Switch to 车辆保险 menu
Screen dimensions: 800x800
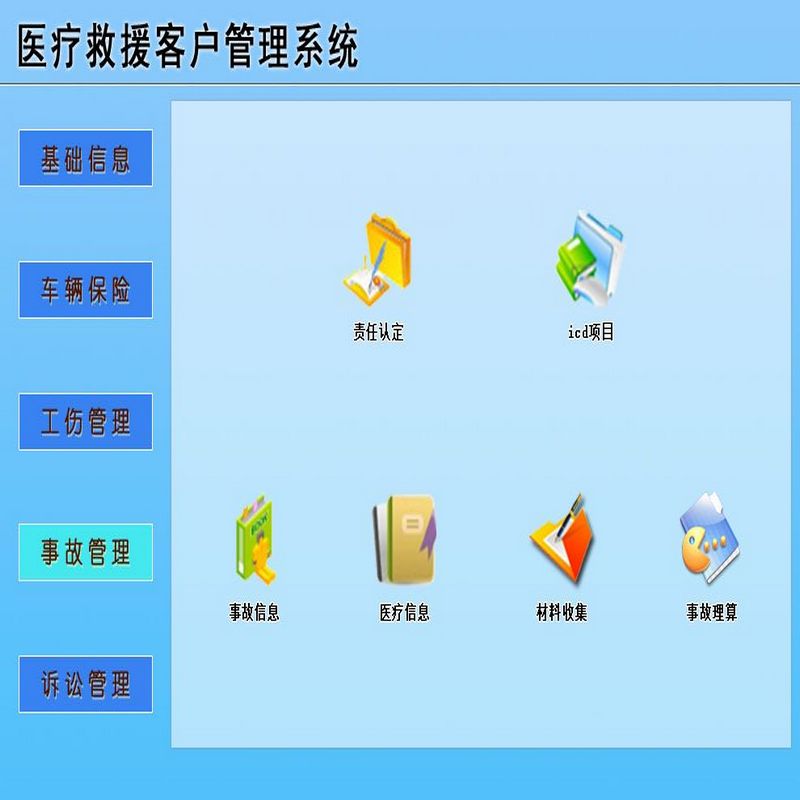(85, 290)
